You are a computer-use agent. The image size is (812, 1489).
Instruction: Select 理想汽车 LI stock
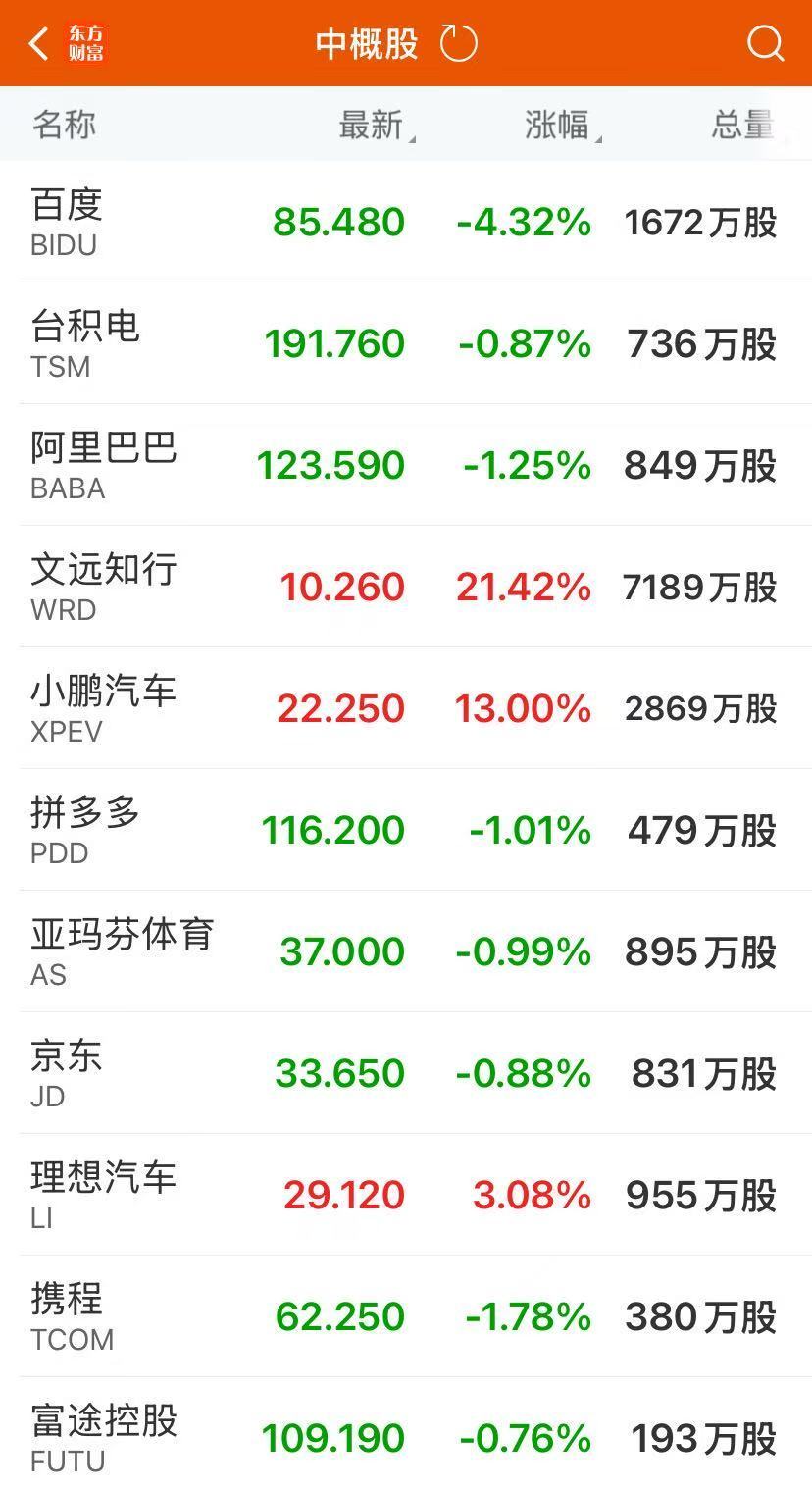[x=406, y=1195]
